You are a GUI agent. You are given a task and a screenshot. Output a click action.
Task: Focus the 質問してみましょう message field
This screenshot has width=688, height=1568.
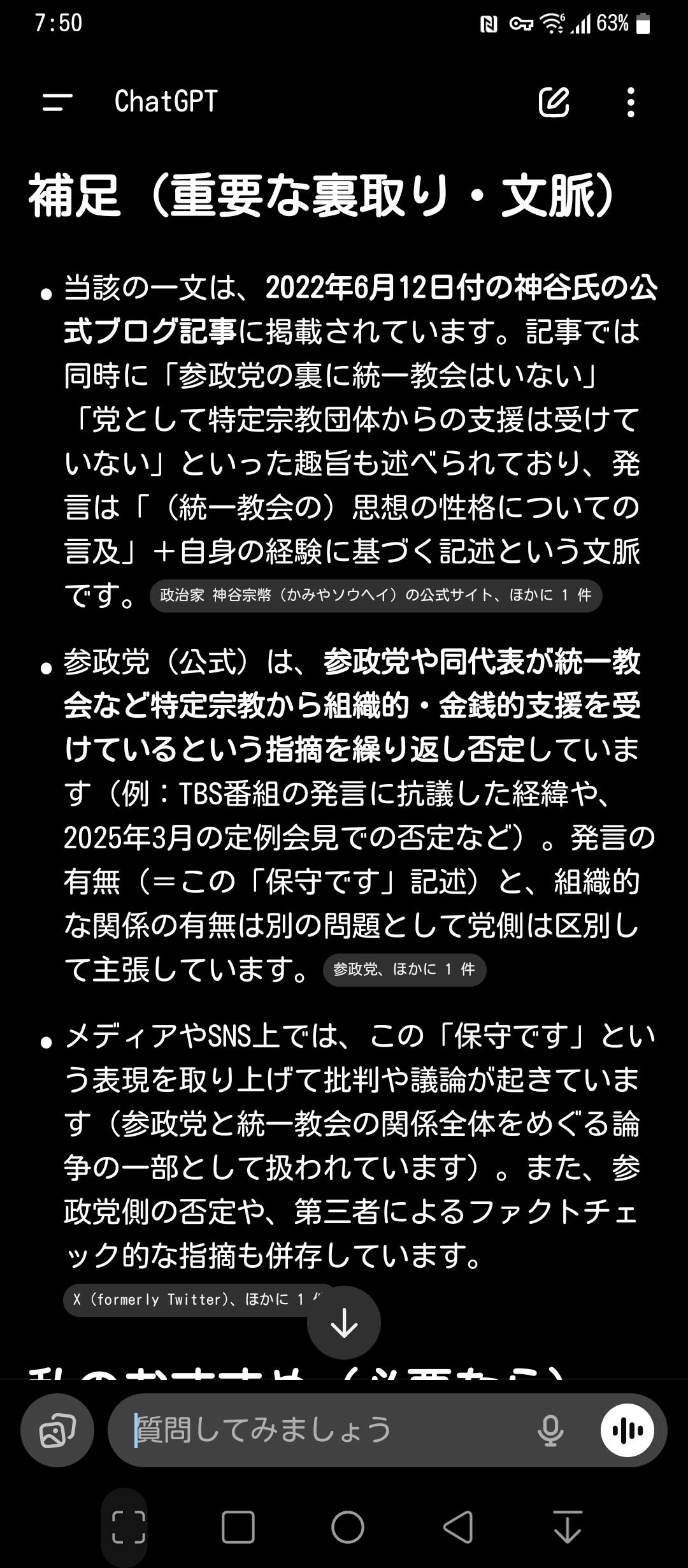click(x=319, y=1430)
